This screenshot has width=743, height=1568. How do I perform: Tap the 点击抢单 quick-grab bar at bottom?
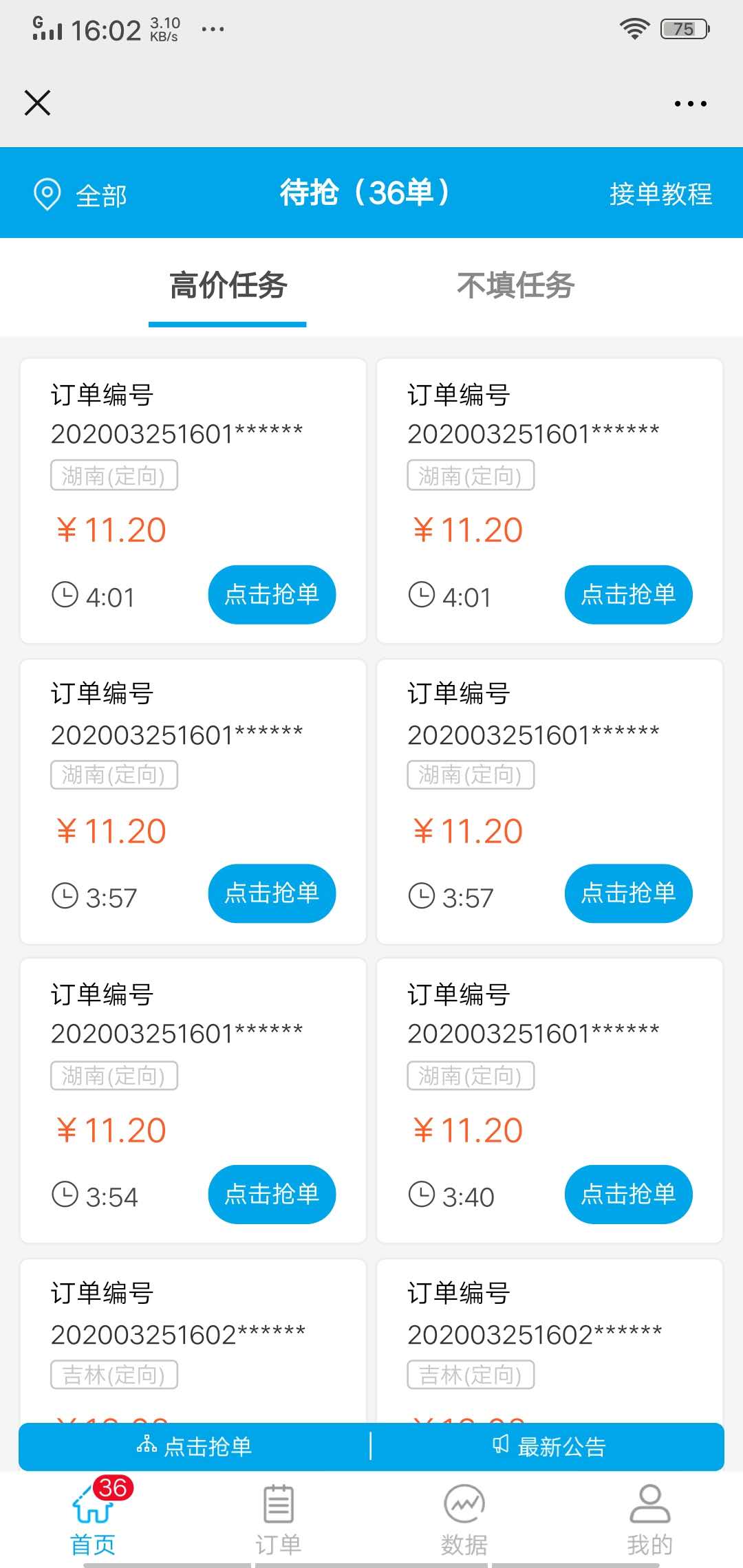(x=206, y=1445)
